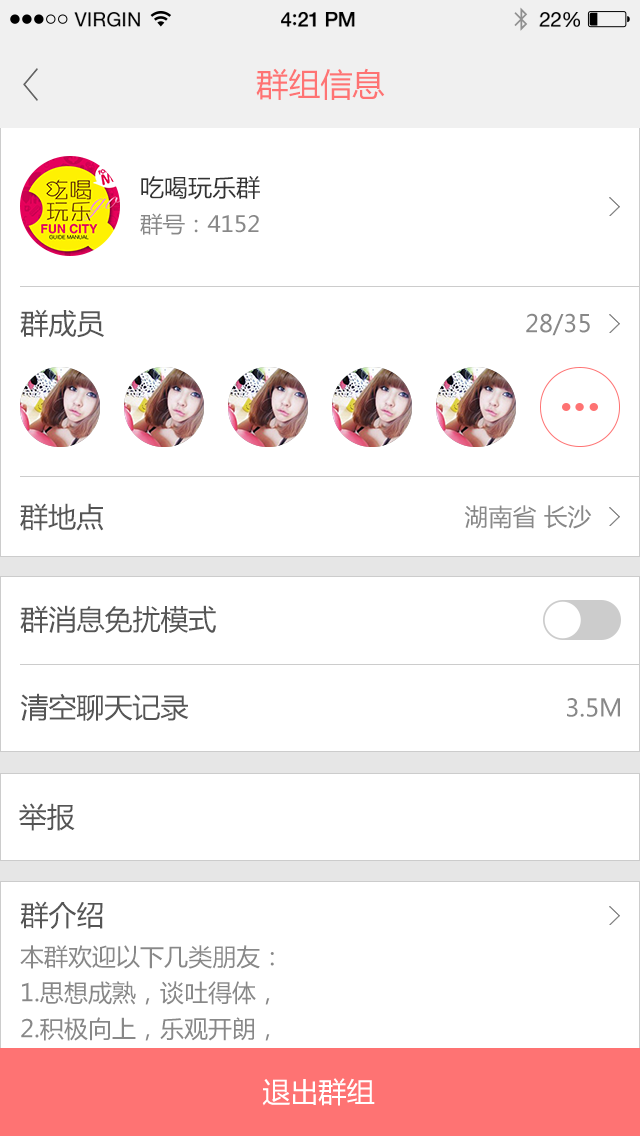Open the 吃喝玩乐群 group profile row
Image resolution: width=640 pixels, height=1136 pixels.
(320, 207)
